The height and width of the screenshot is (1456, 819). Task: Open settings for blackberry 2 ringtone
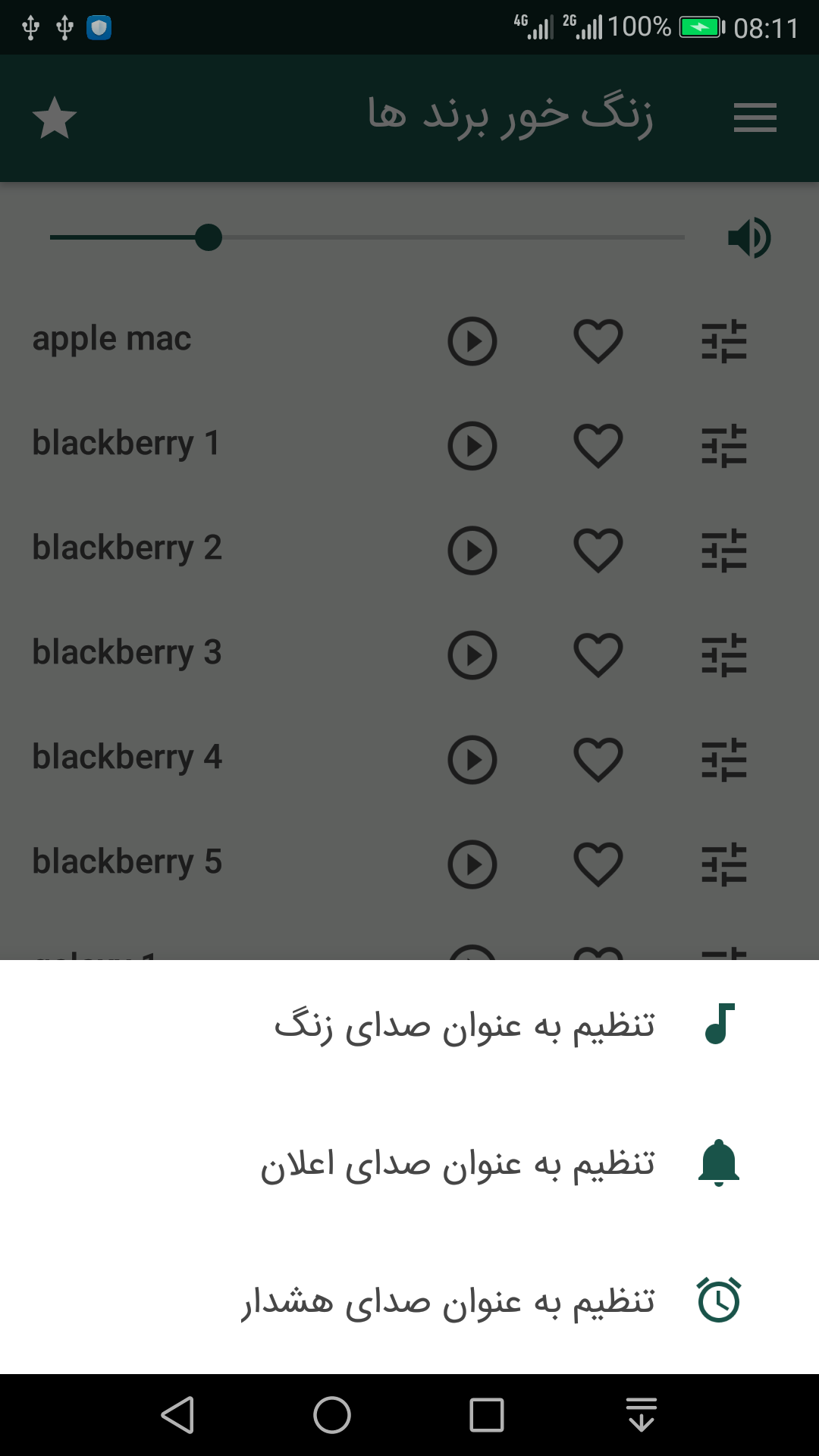pos(723,551)
